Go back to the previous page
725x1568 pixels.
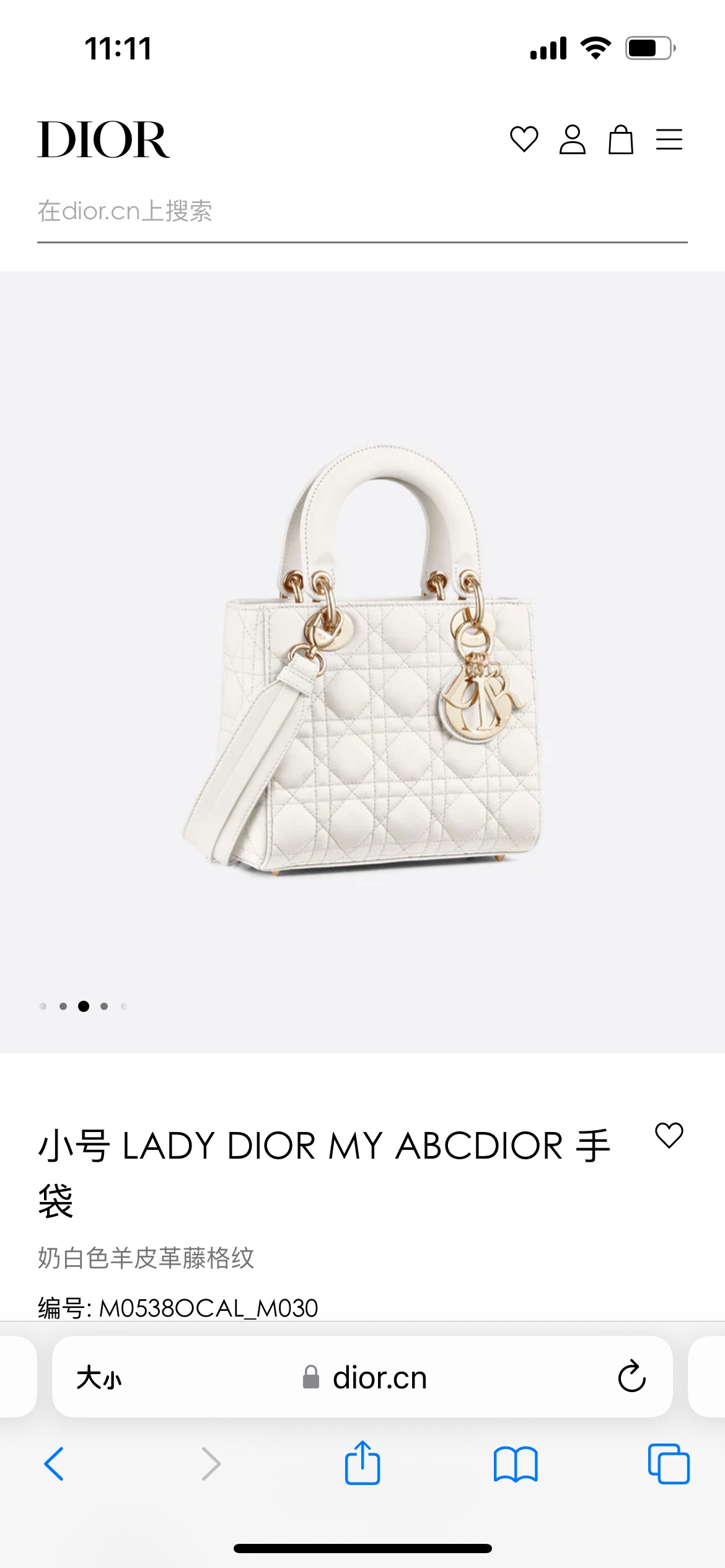pos(55,1464)
